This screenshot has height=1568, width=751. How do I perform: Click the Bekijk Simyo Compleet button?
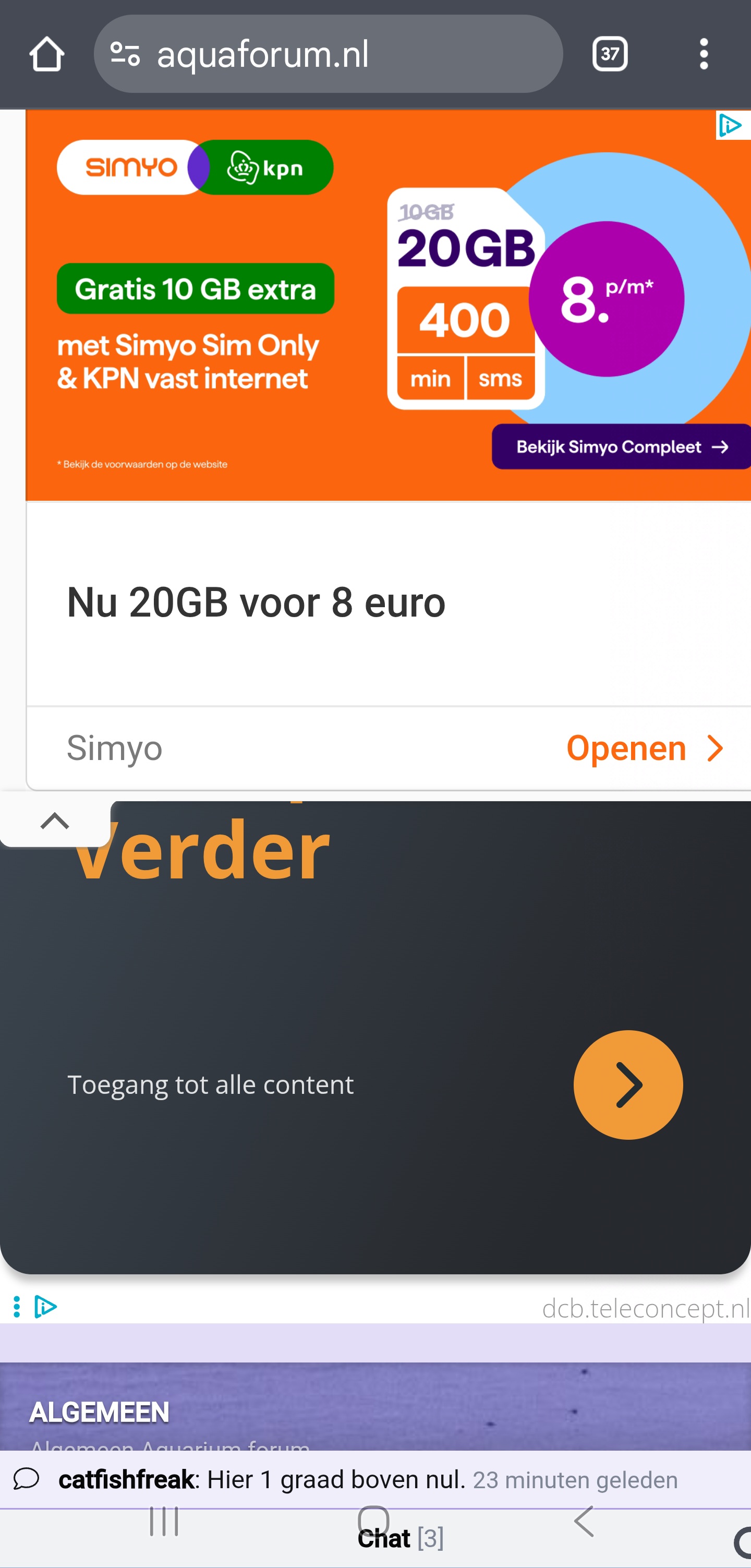[x=621, y=447]
